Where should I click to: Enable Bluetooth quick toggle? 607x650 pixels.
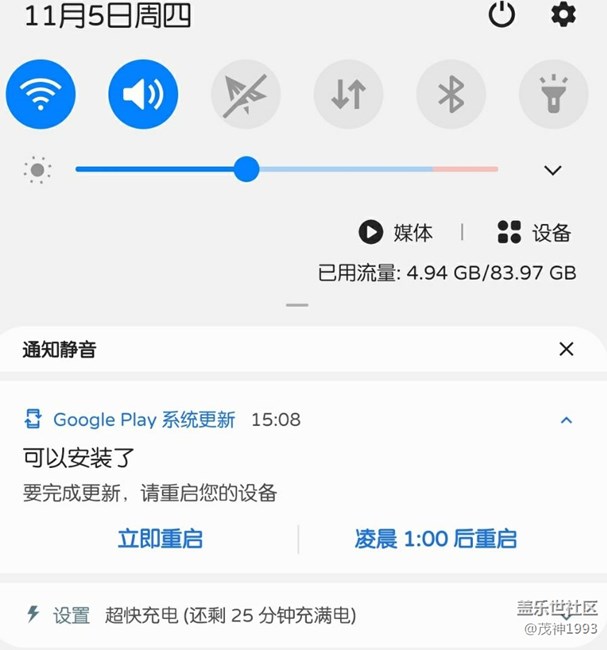pos(451,94)
